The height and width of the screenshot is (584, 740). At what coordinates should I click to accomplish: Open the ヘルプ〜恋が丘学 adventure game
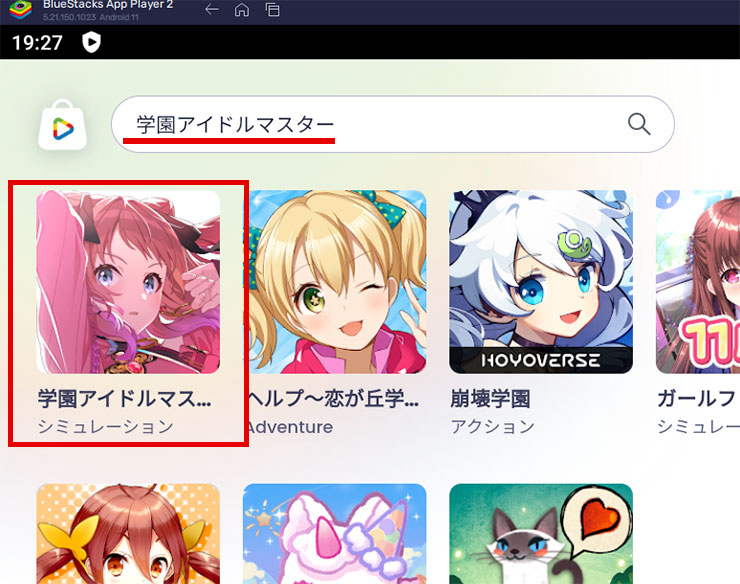[334, 282]
